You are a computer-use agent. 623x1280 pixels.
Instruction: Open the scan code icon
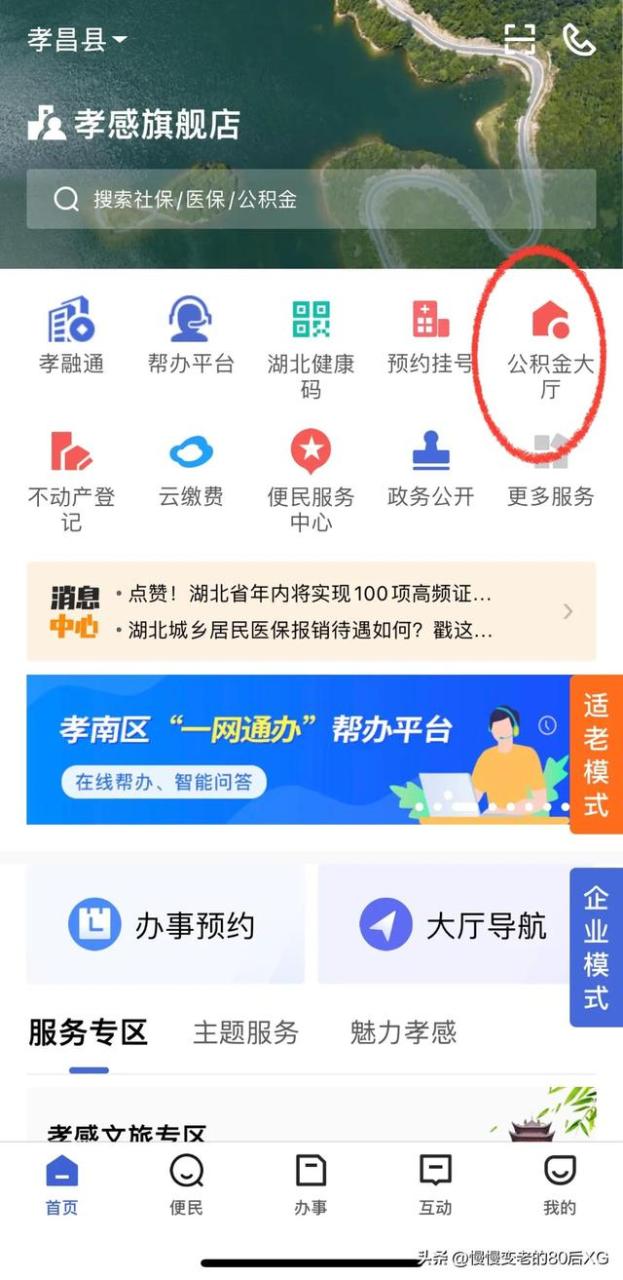pos(519,39)
